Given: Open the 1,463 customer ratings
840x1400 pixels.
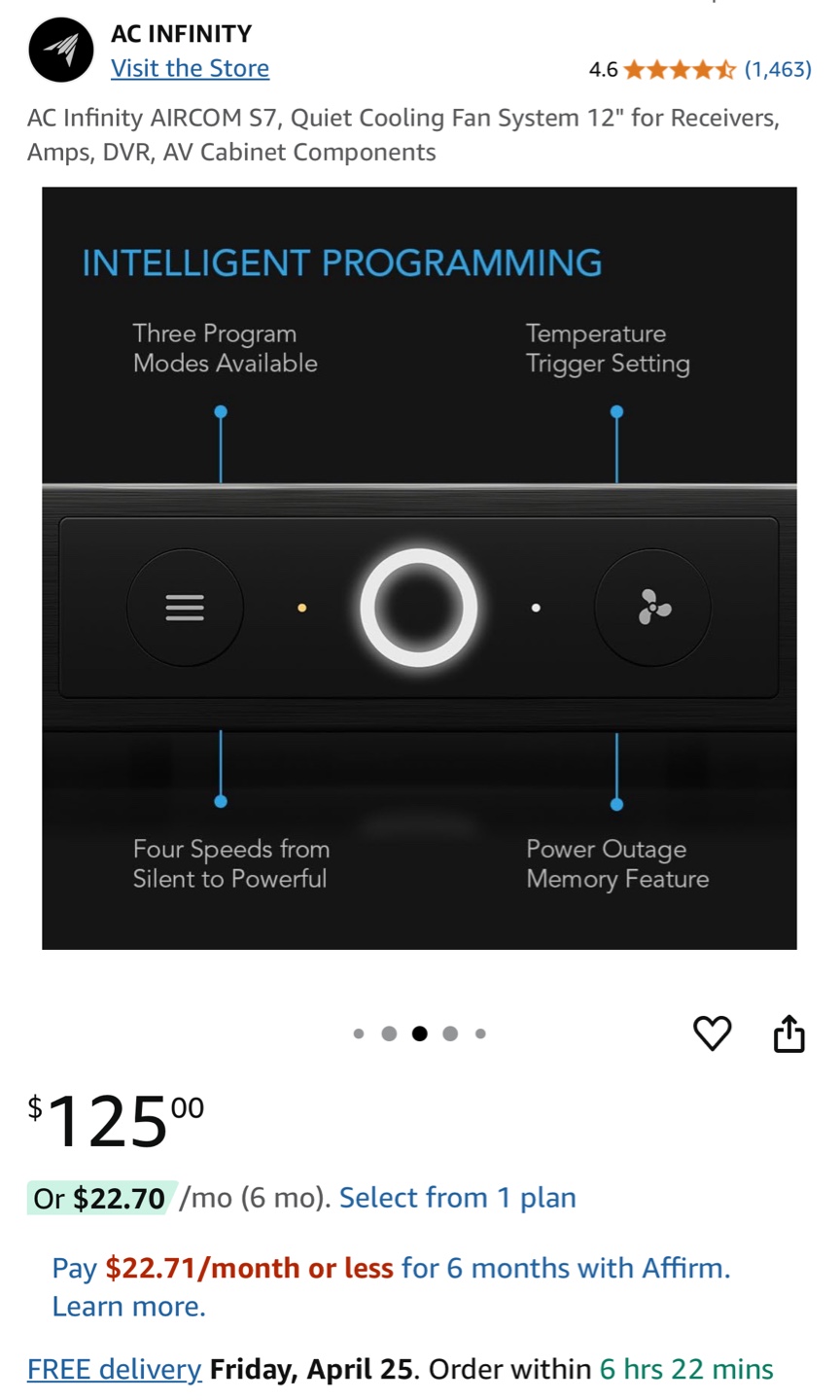Looking at the screenshot, I should [x=778, y=69].
